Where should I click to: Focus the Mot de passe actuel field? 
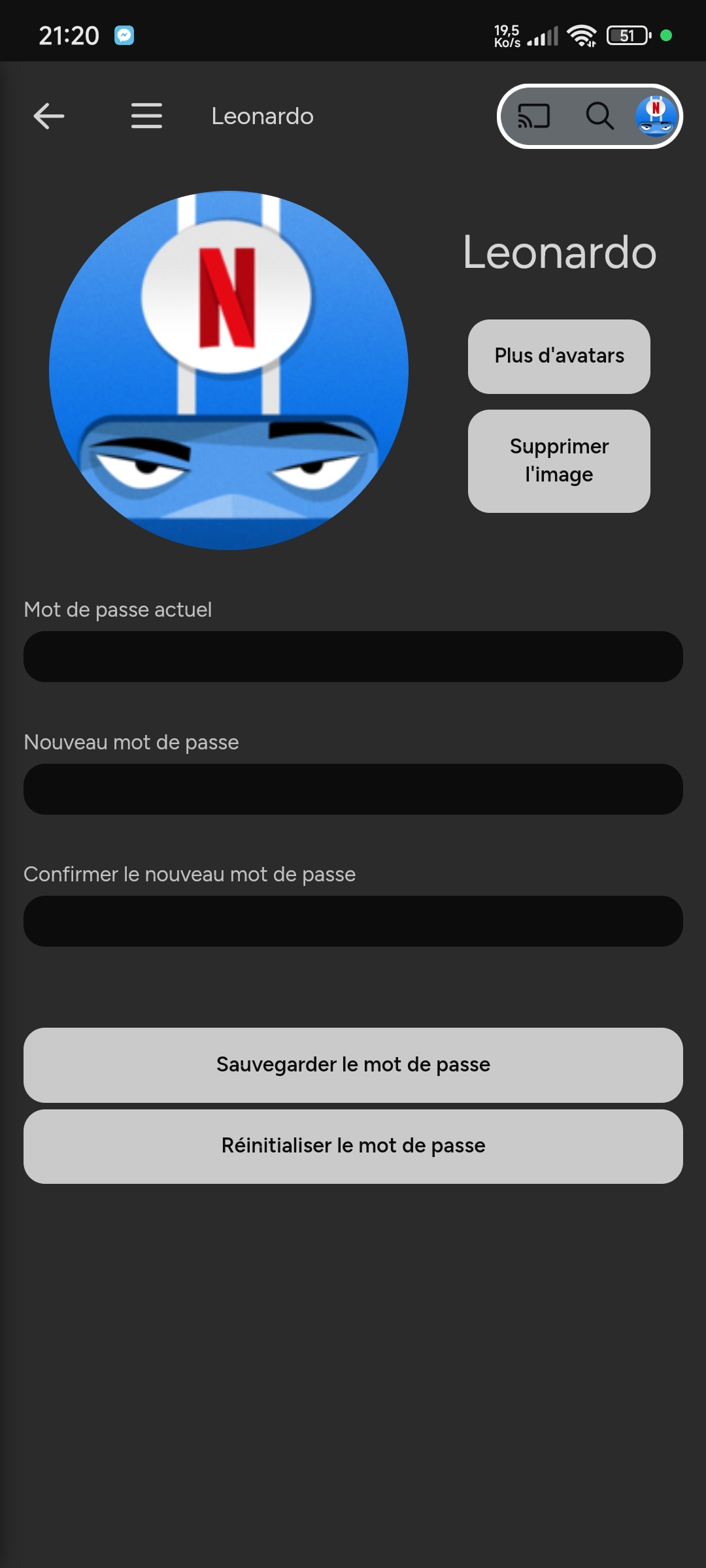click(353, 657)
